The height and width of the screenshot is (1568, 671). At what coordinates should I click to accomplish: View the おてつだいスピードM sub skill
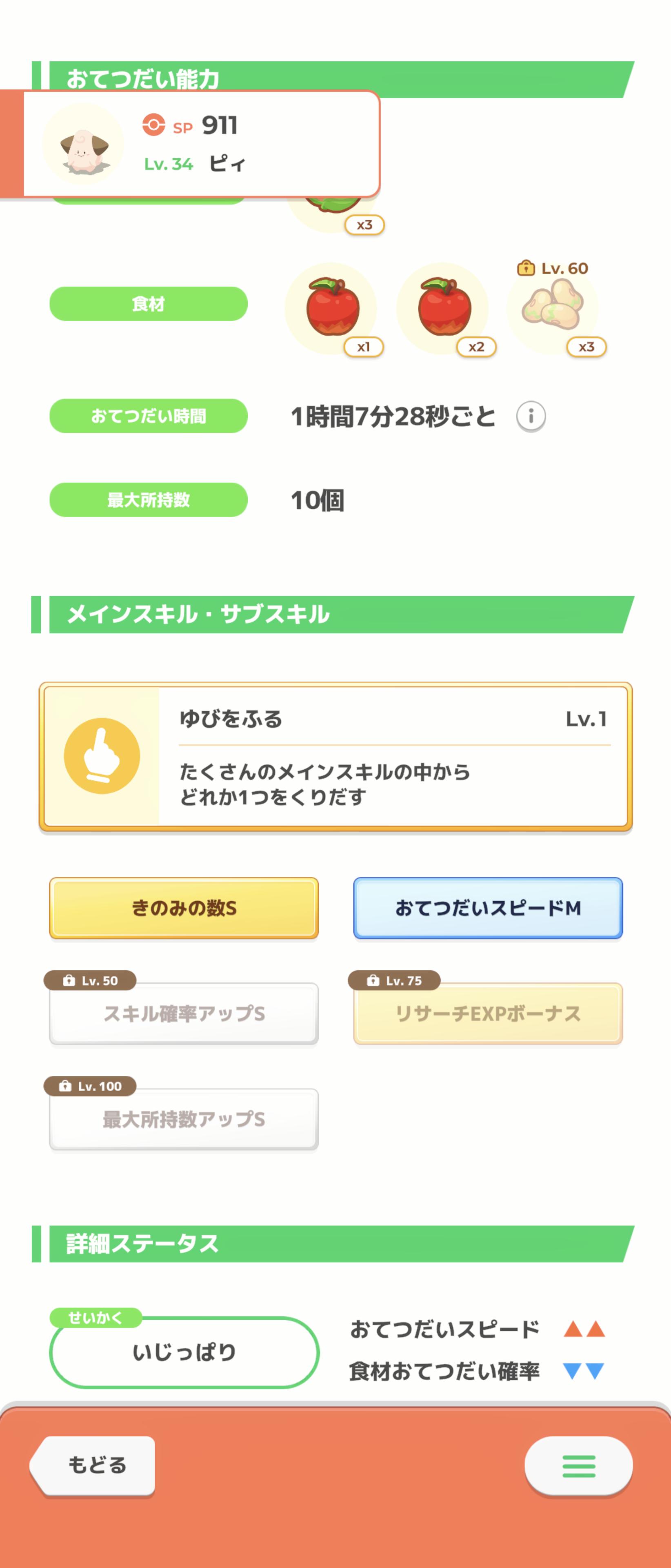[487, 908]
